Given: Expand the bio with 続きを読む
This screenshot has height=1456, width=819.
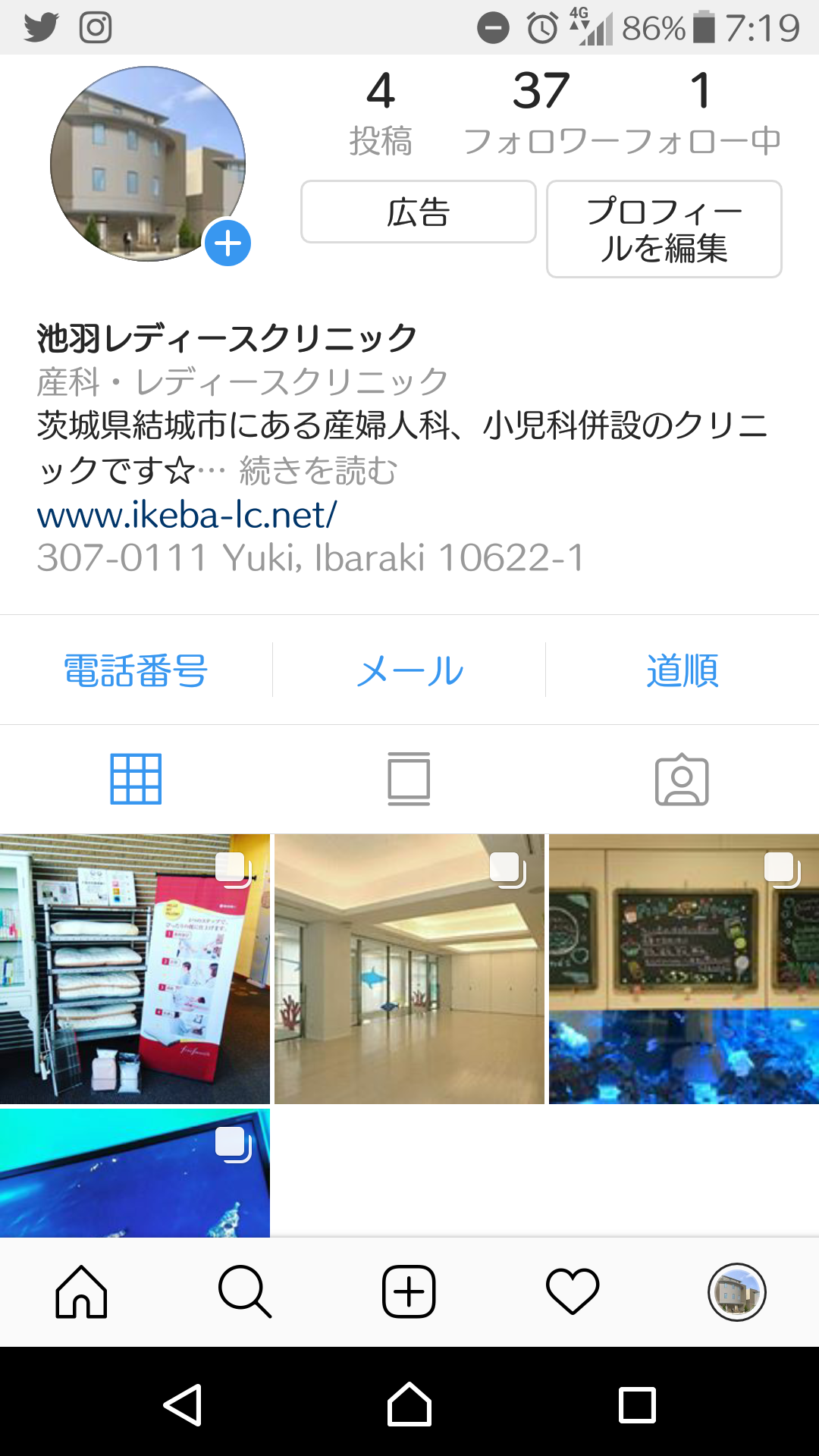Looking at the screenshot, I should pyautogui.click(x=318, y=471).
